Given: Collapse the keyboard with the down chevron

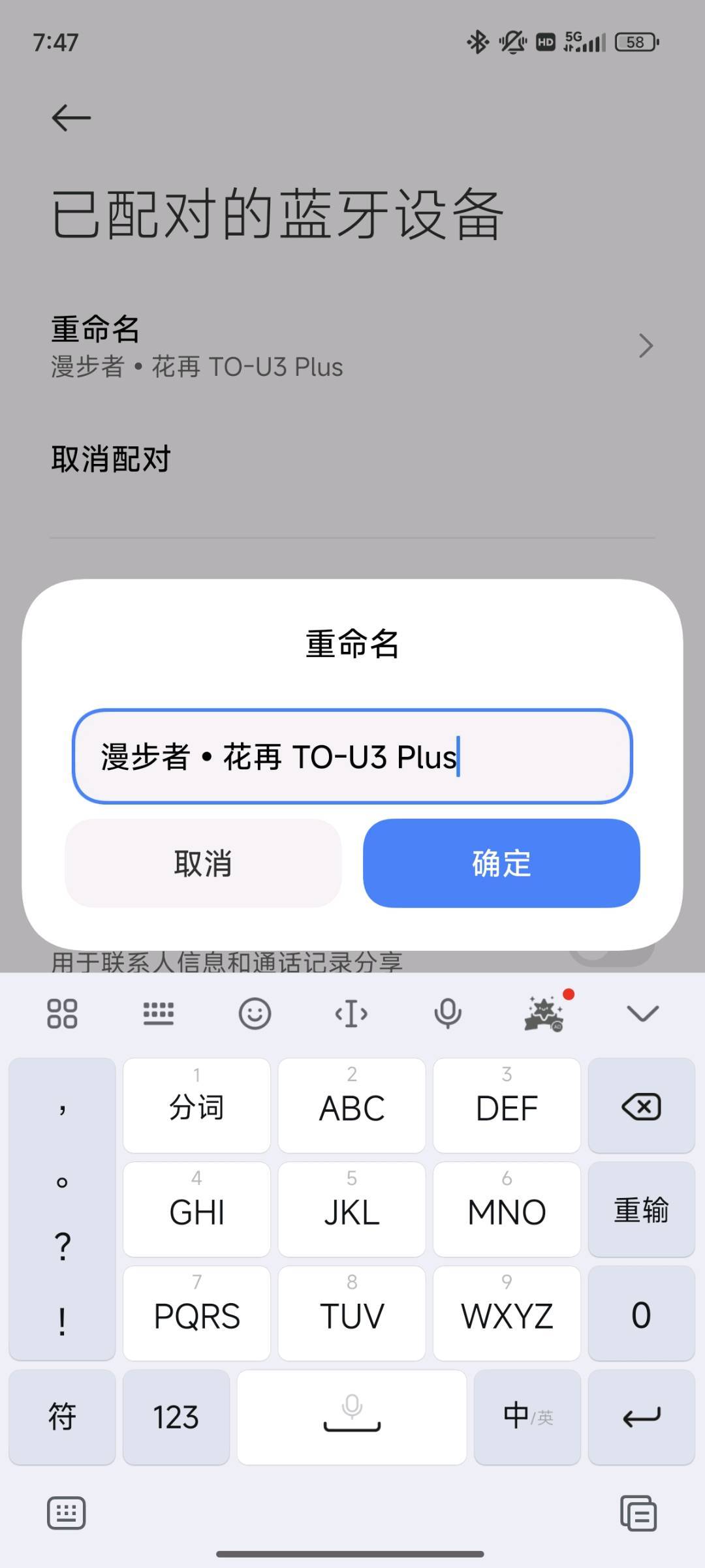Looking at the screenshot, I should pyautogui.click(x=642, y=1013).
